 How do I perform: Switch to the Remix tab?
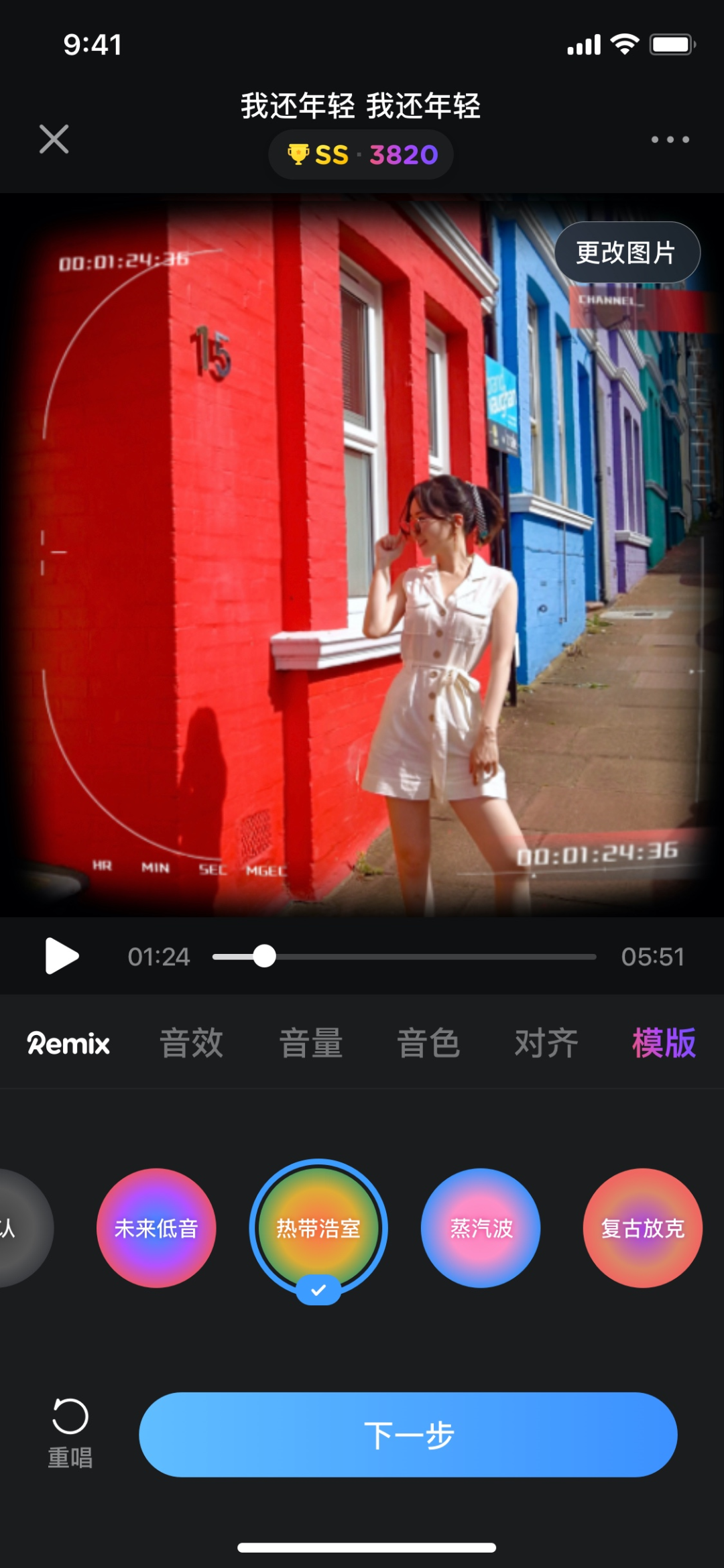click(68, 1043)
